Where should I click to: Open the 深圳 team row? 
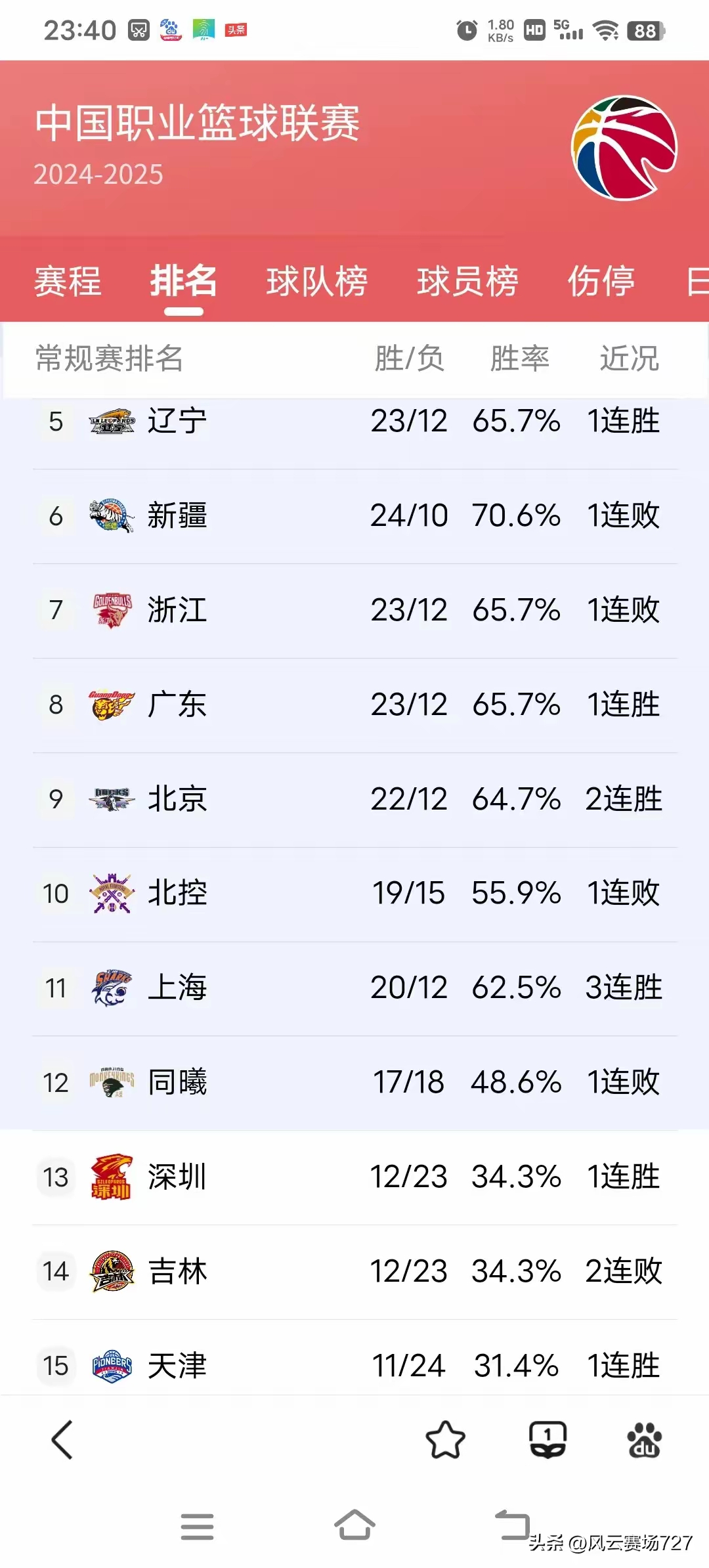[177, 1177]
